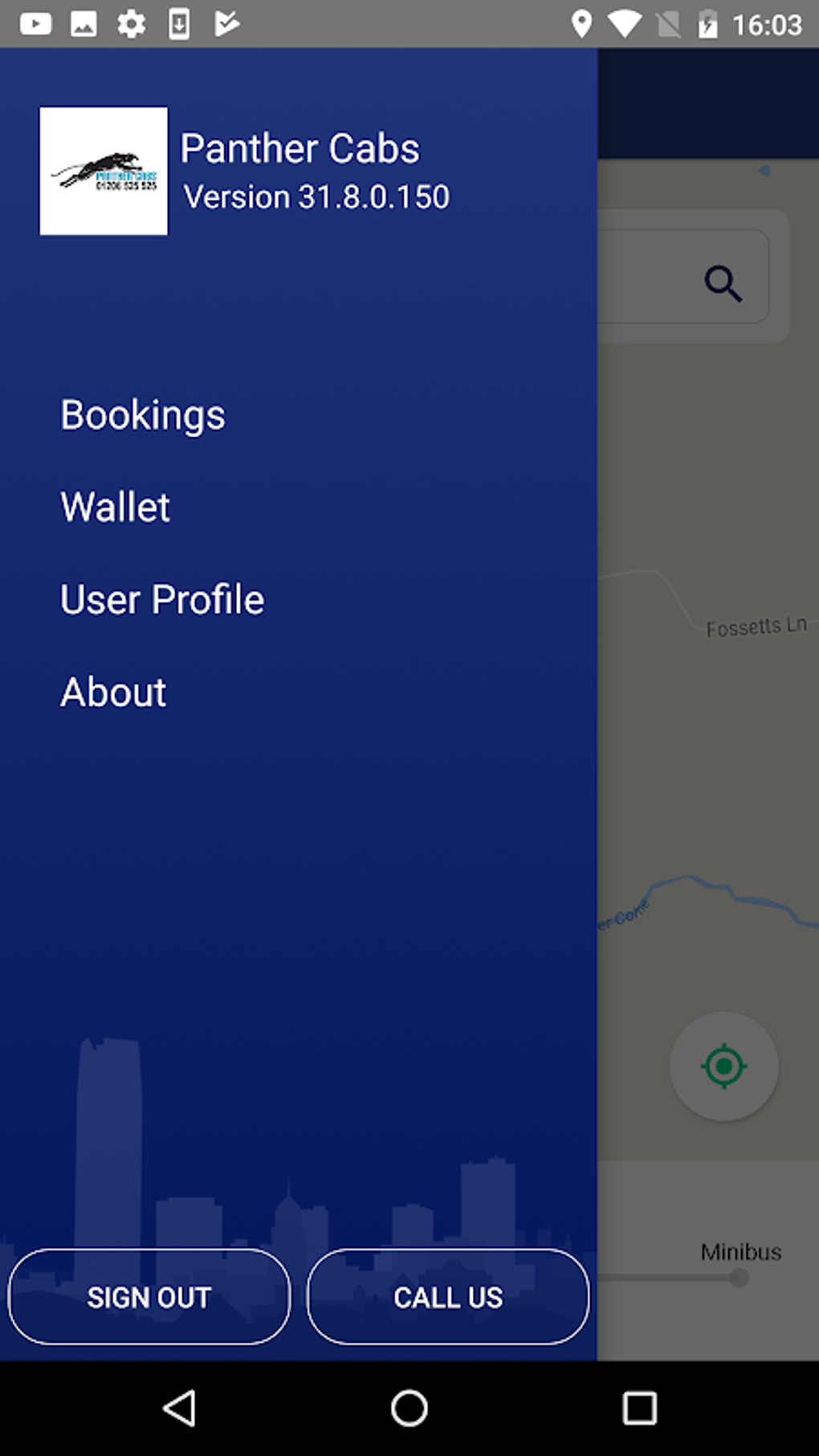Go to the home screen
Image resolution: width=819 pixels, height=1456 pixels.
pos(409,1408)
